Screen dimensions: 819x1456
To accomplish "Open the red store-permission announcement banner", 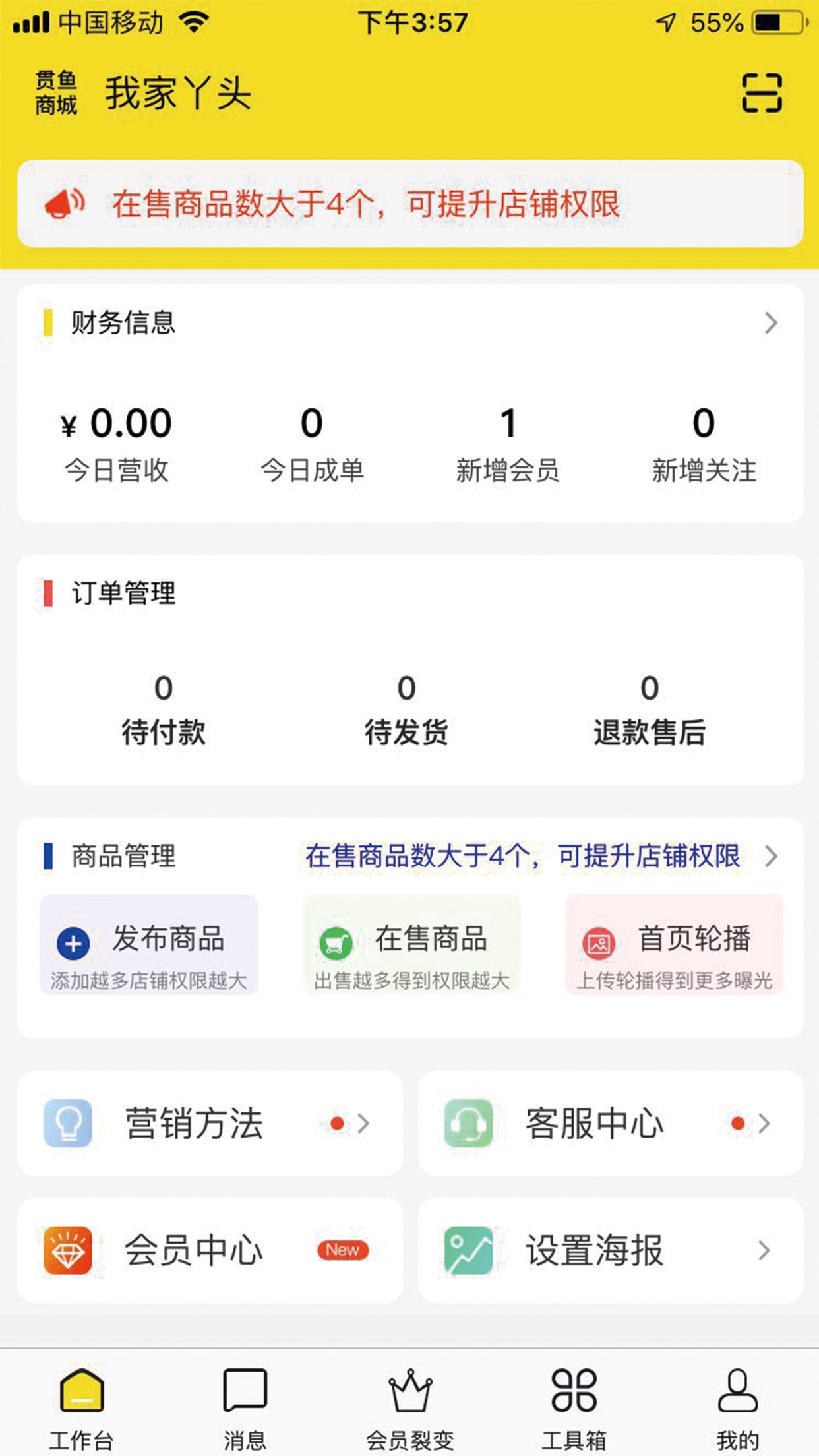I will (x=410, y=204).
